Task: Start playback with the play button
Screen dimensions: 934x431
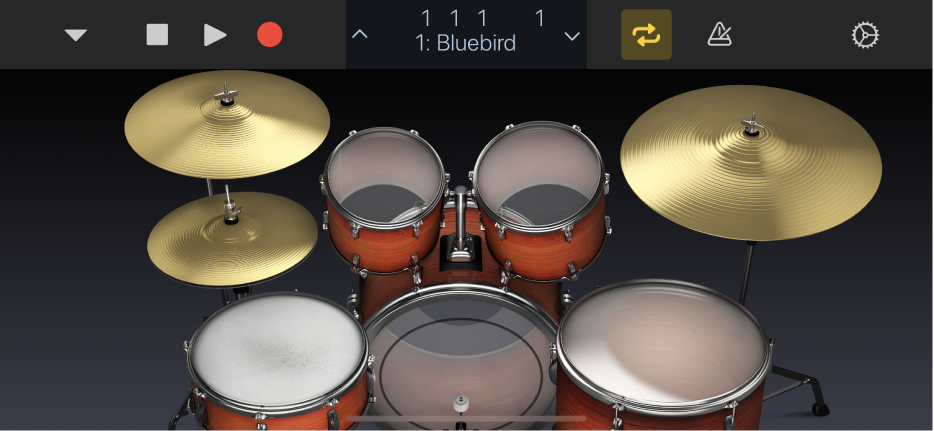Action: tap(215, 35)
